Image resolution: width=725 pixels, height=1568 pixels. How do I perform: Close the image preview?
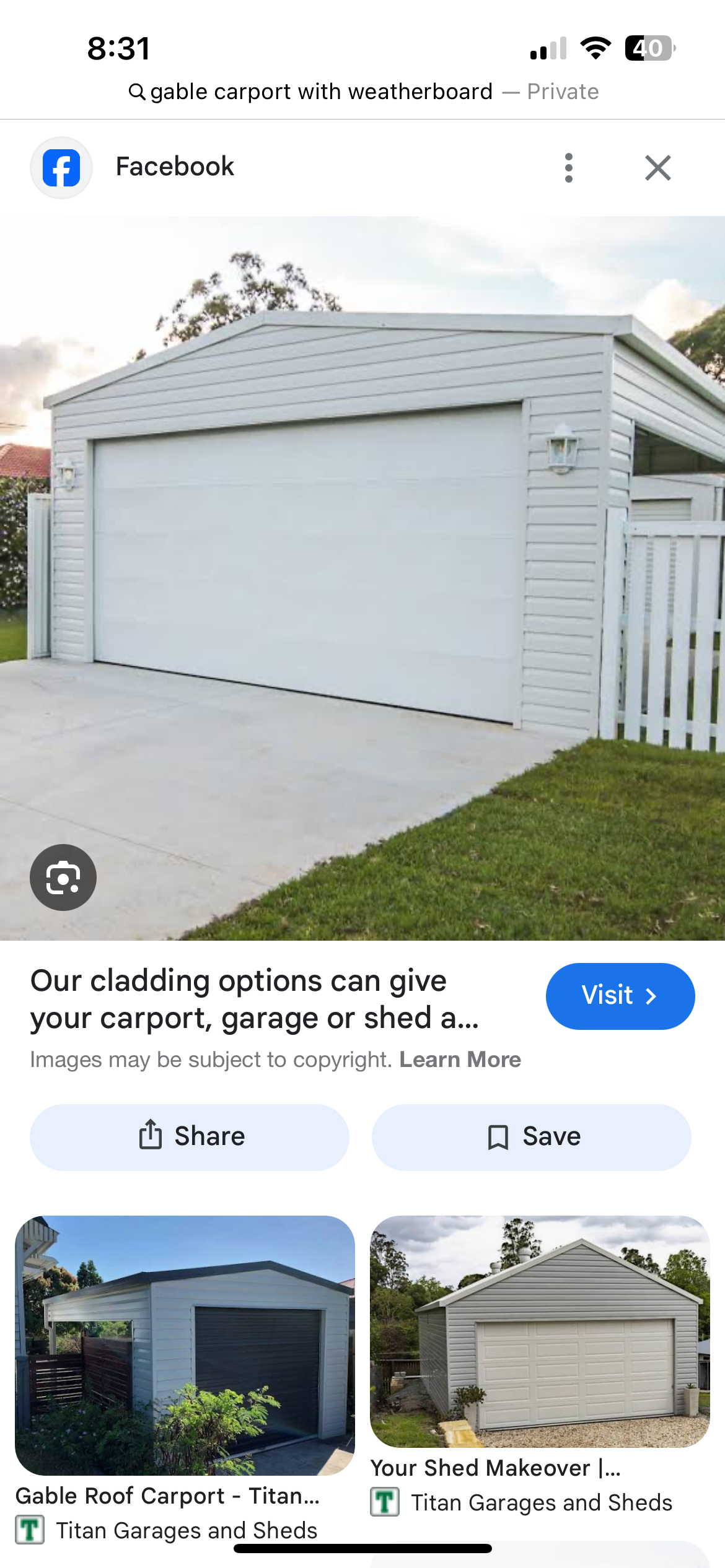pos(657,168)
